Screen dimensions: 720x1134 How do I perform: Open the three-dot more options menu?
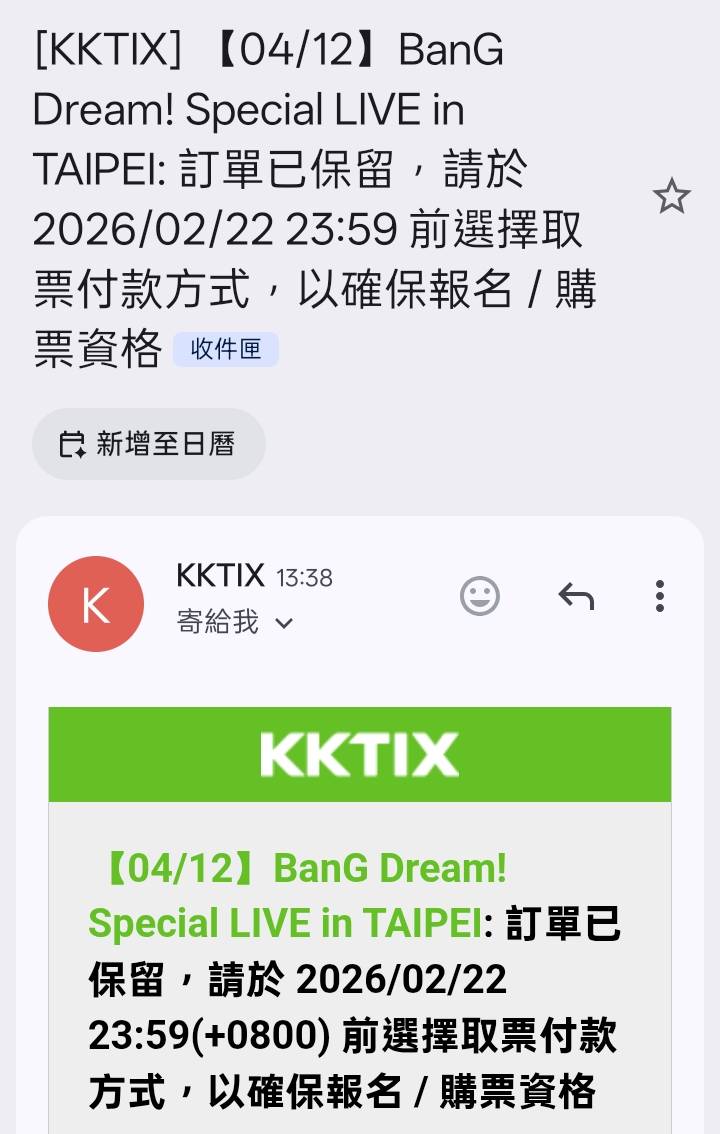(657, 597)
